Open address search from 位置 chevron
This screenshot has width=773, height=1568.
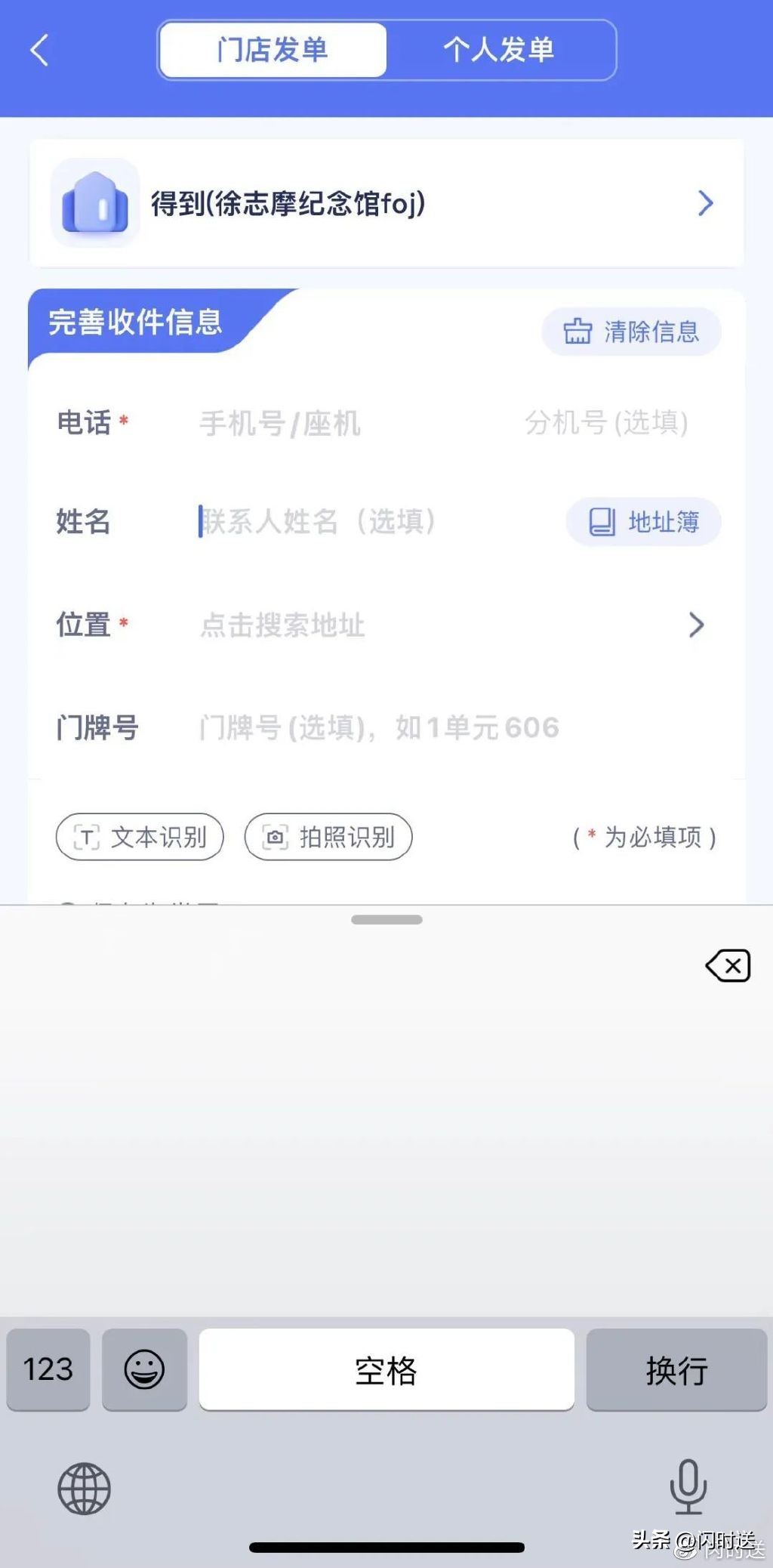694,625
